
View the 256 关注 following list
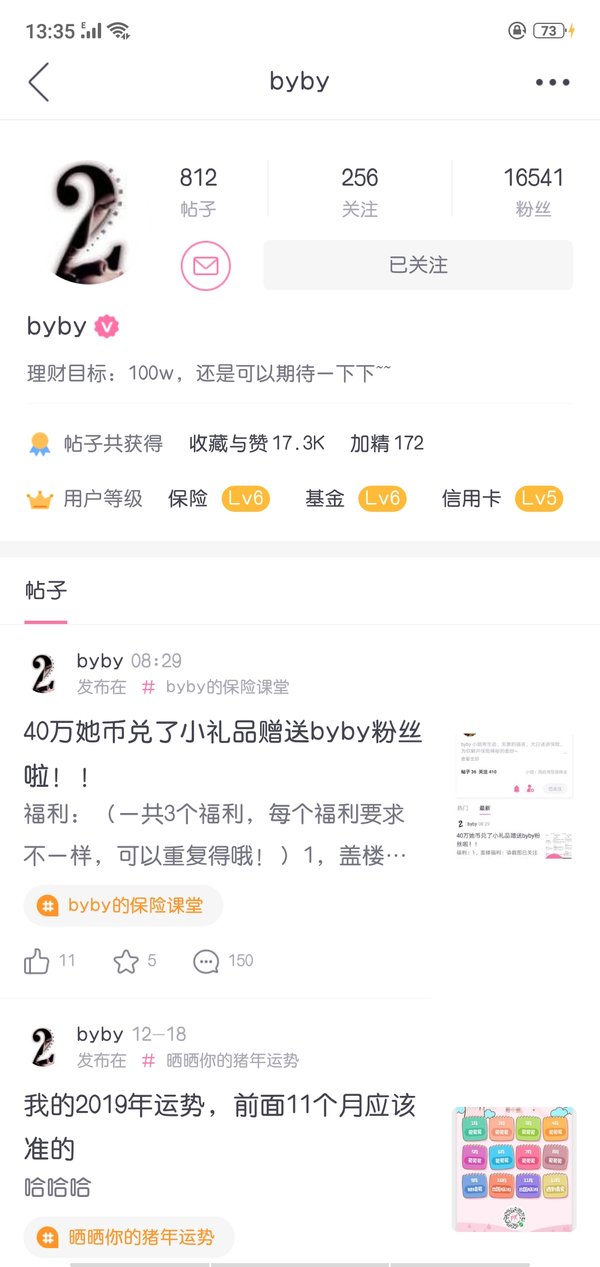pos(360,192)
